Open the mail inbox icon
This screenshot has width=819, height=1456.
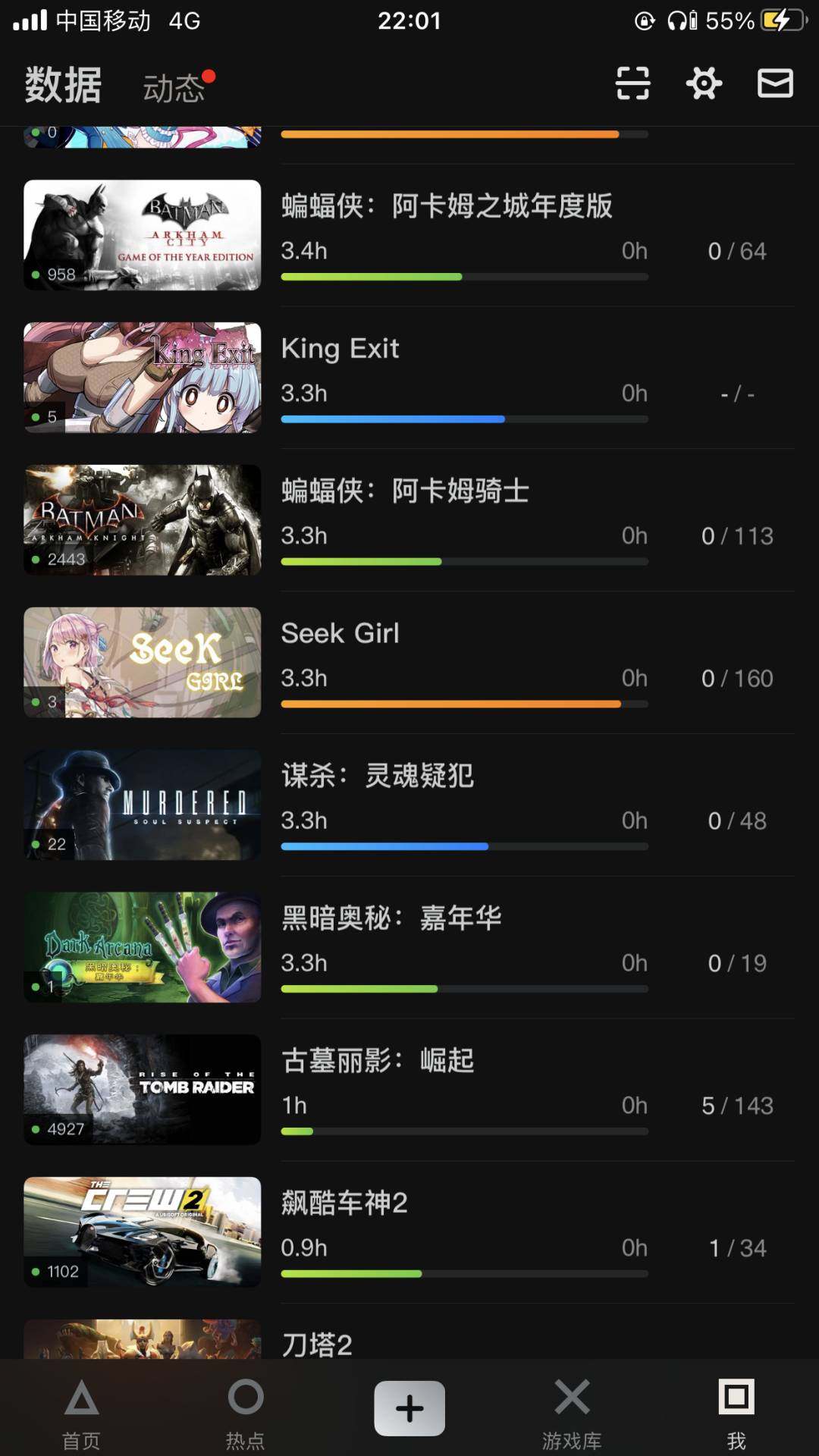775,83
